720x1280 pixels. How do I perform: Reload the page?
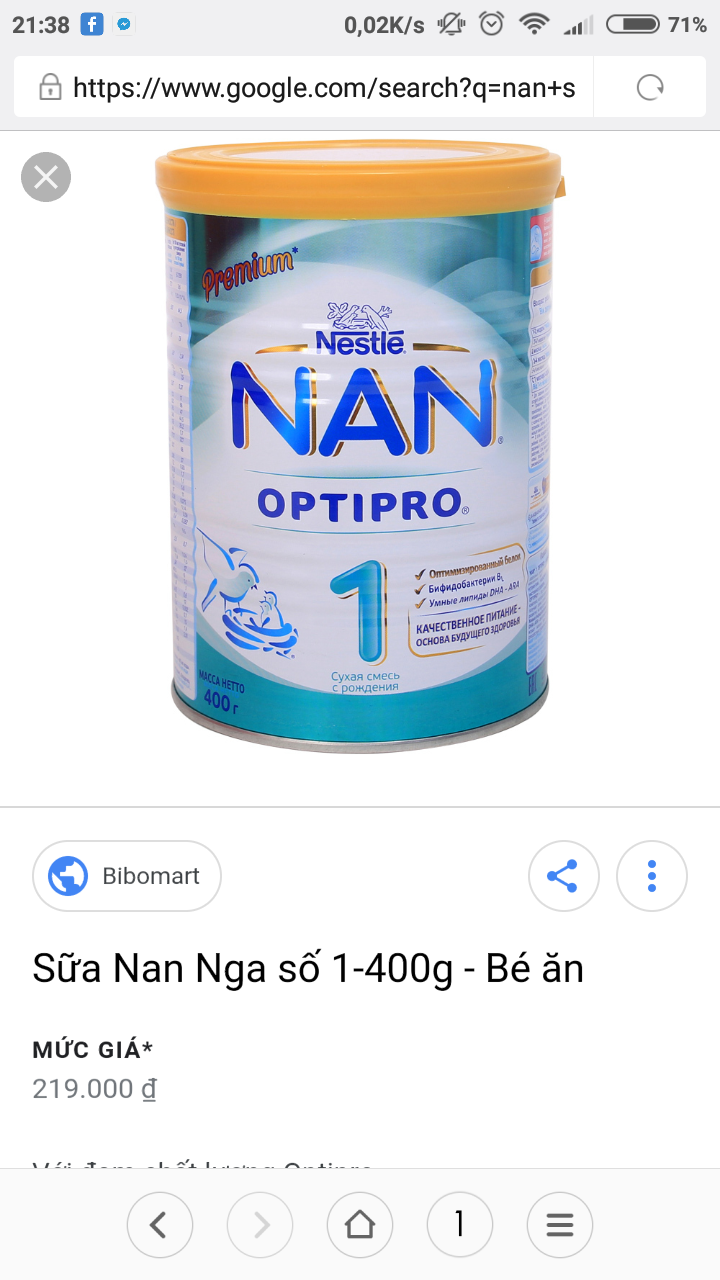coord(650,88)
